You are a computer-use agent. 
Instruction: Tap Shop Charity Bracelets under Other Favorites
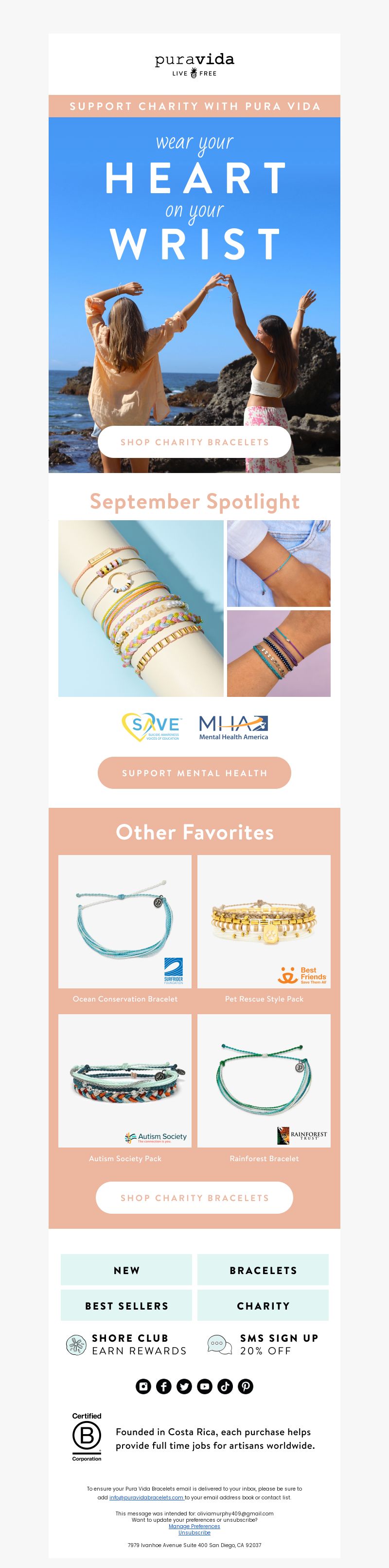point(194,1197)
